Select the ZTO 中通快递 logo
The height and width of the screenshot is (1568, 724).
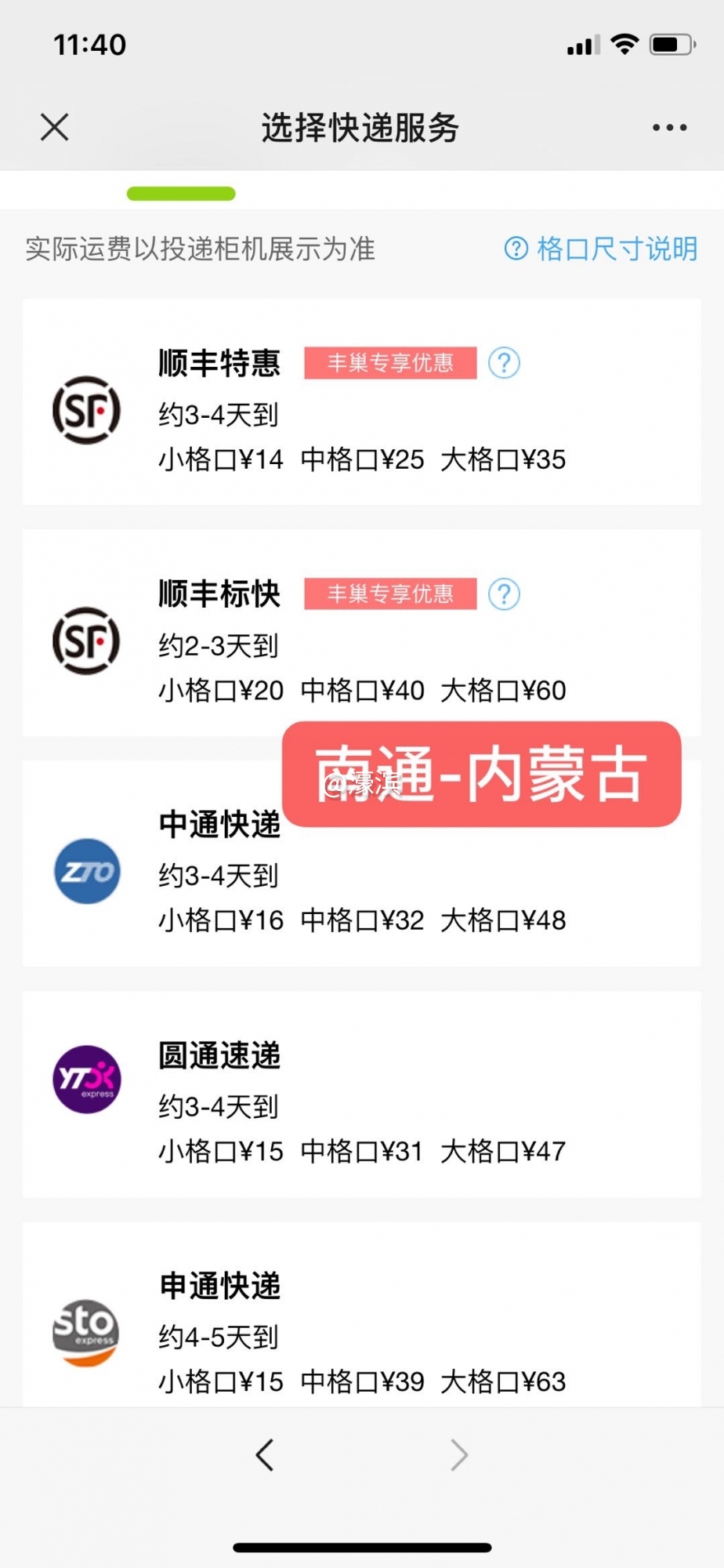tap(86, 870)
